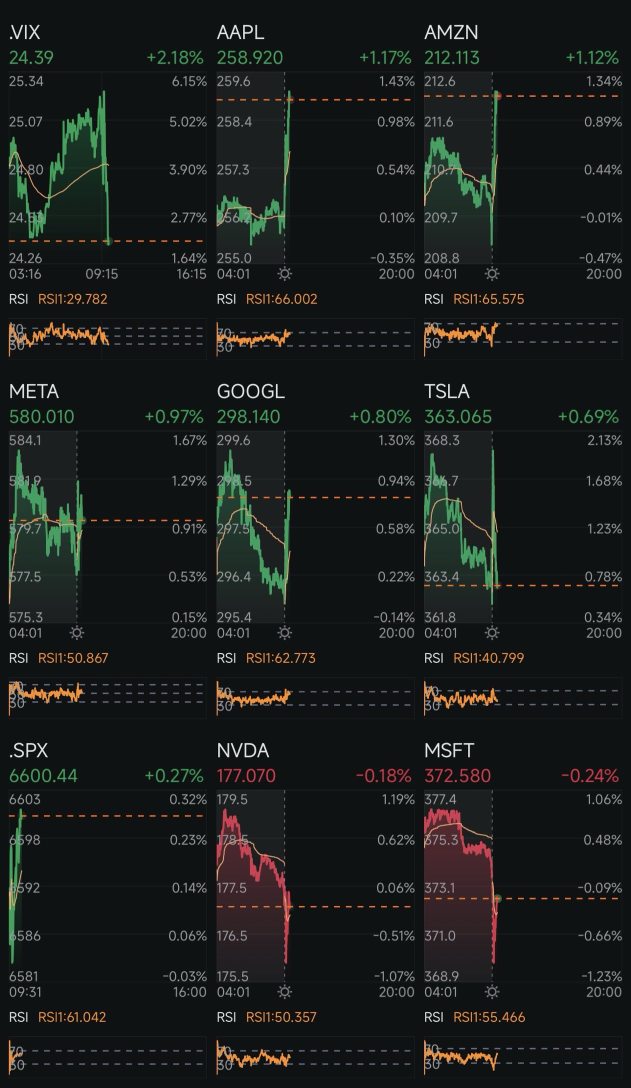Open the .SPX chart card
This screenshot has width=631, height=1088.
108,909
